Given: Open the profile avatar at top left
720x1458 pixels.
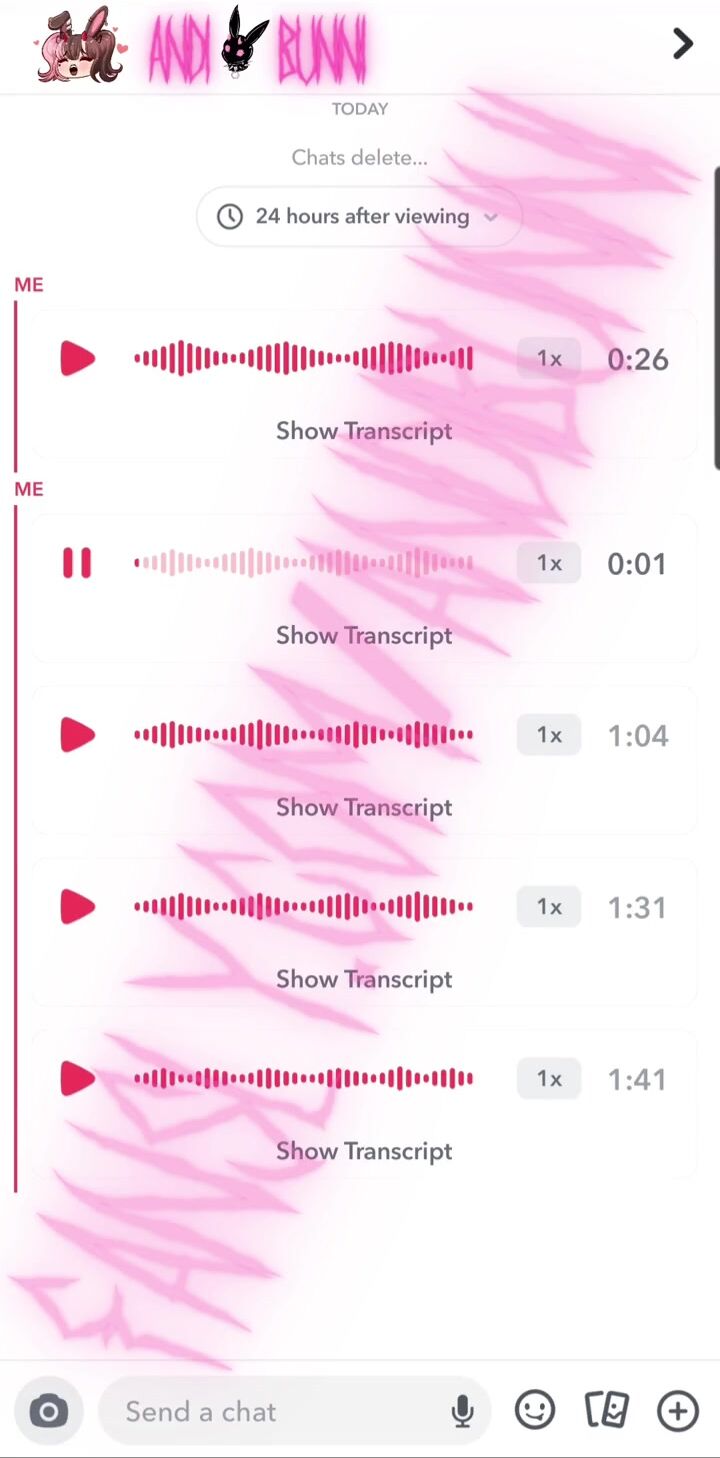Looking at the screenshot, I should point(80,46).
